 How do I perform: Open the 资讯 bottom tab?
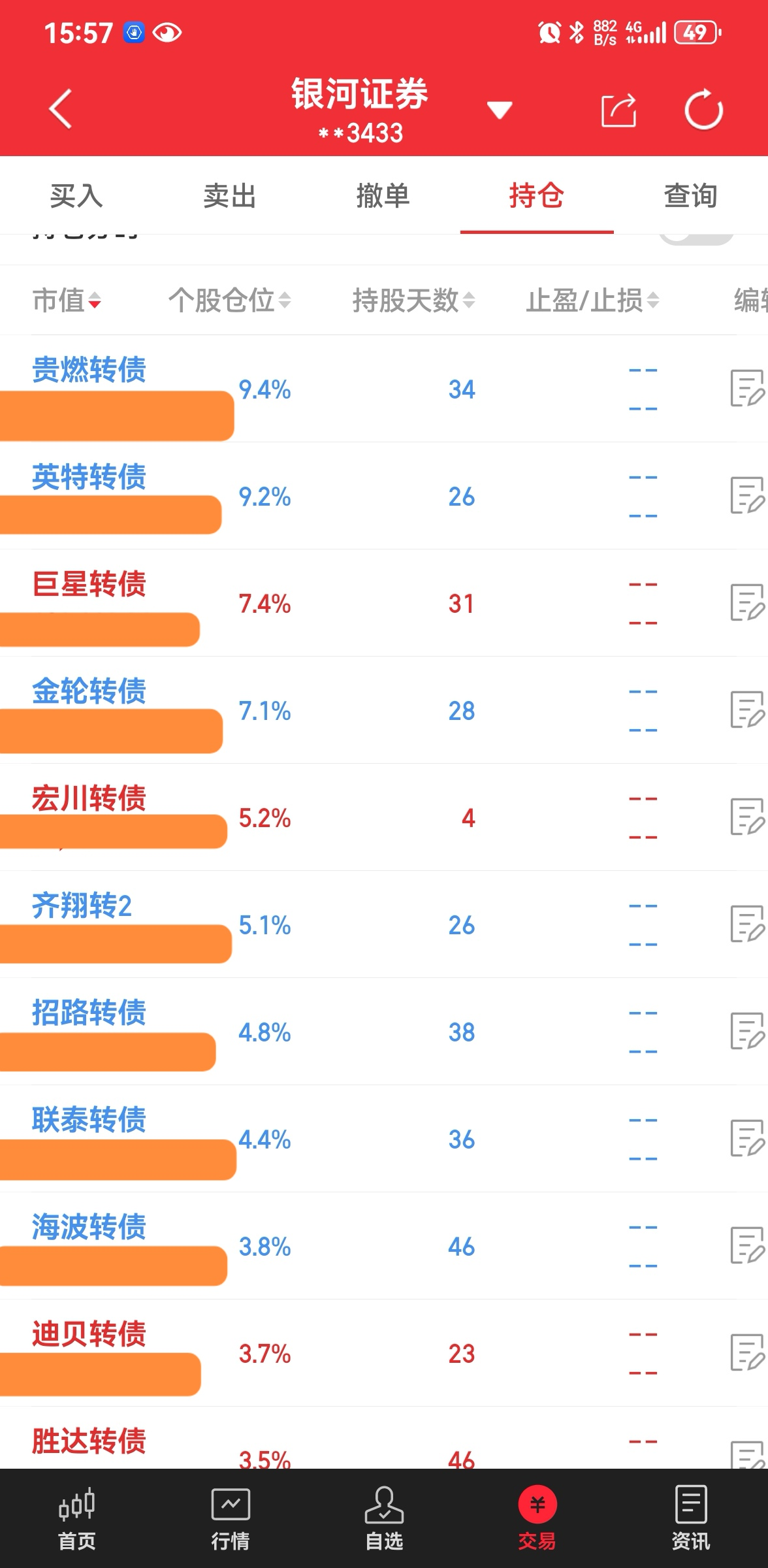point(691,1519)
